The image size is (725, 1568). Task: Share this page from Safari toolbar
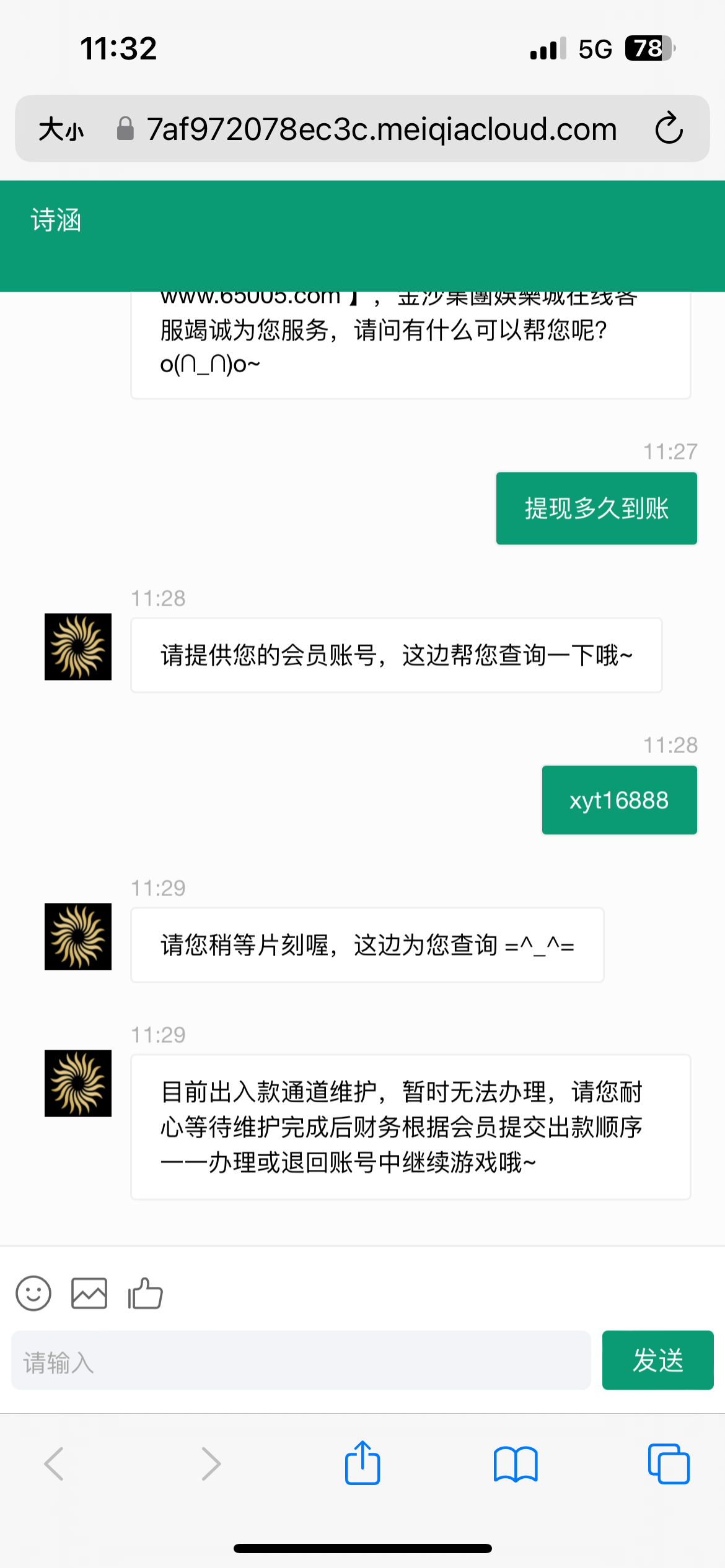pyautogui.click(x=362, y=1463)
